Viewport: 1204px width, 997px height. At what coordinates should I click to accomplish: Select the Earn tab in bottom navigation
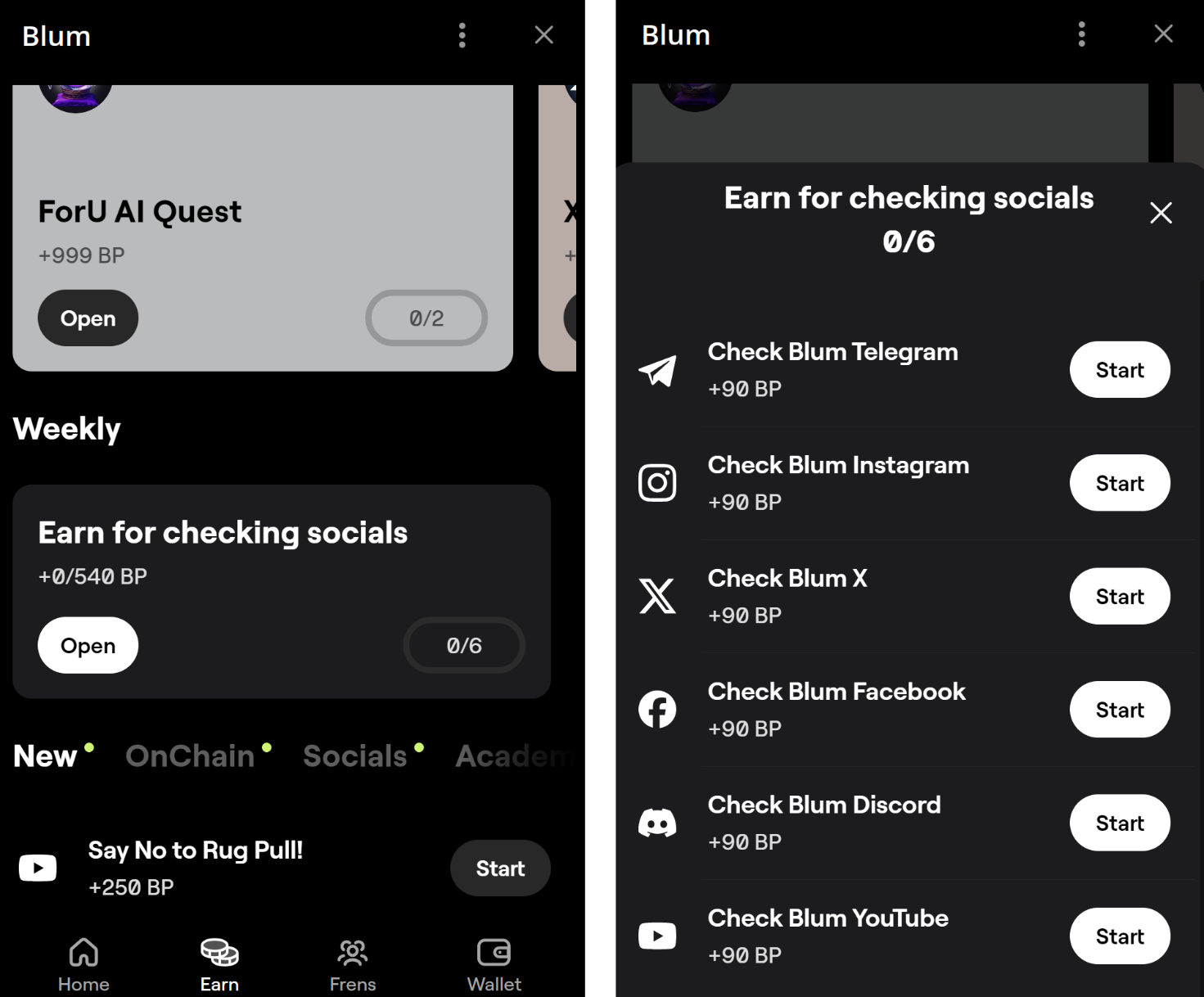point(219,963)
